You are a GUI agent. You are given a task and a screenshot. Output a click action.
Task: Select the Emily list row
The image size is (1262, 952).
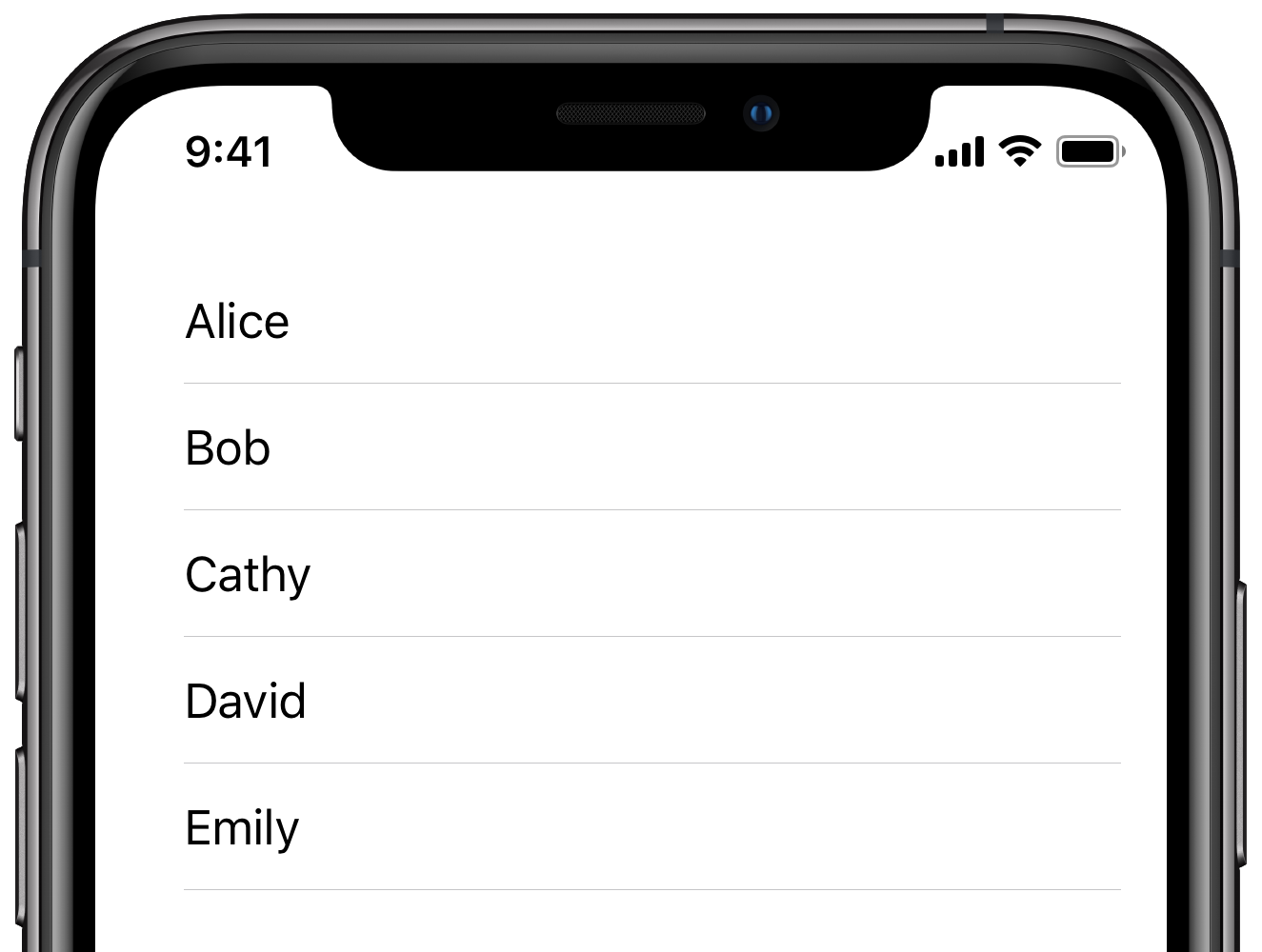(x=242, y=828)
